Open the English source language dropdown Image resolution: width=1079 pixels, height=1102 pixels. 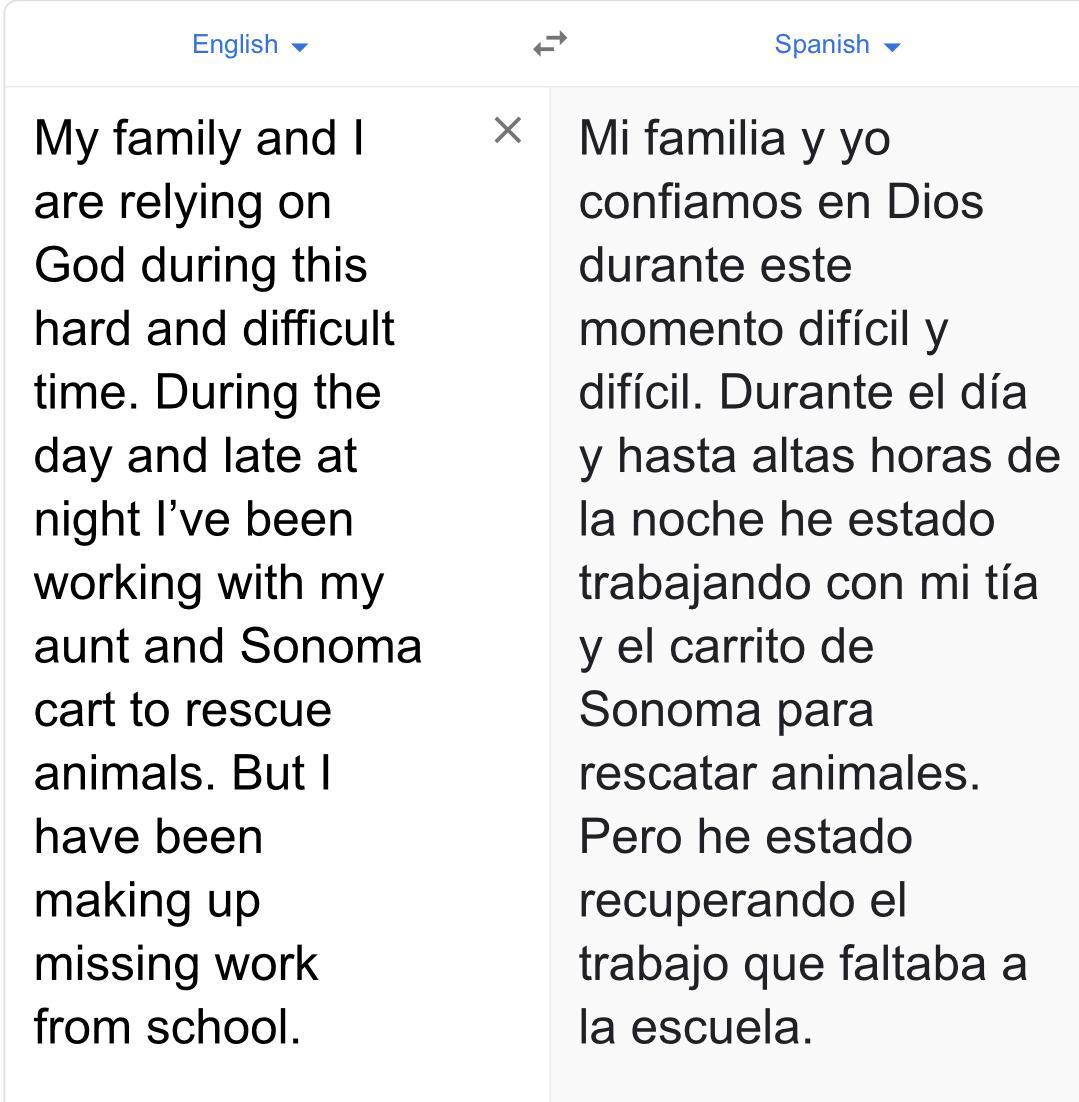click(x=250, y=45)
